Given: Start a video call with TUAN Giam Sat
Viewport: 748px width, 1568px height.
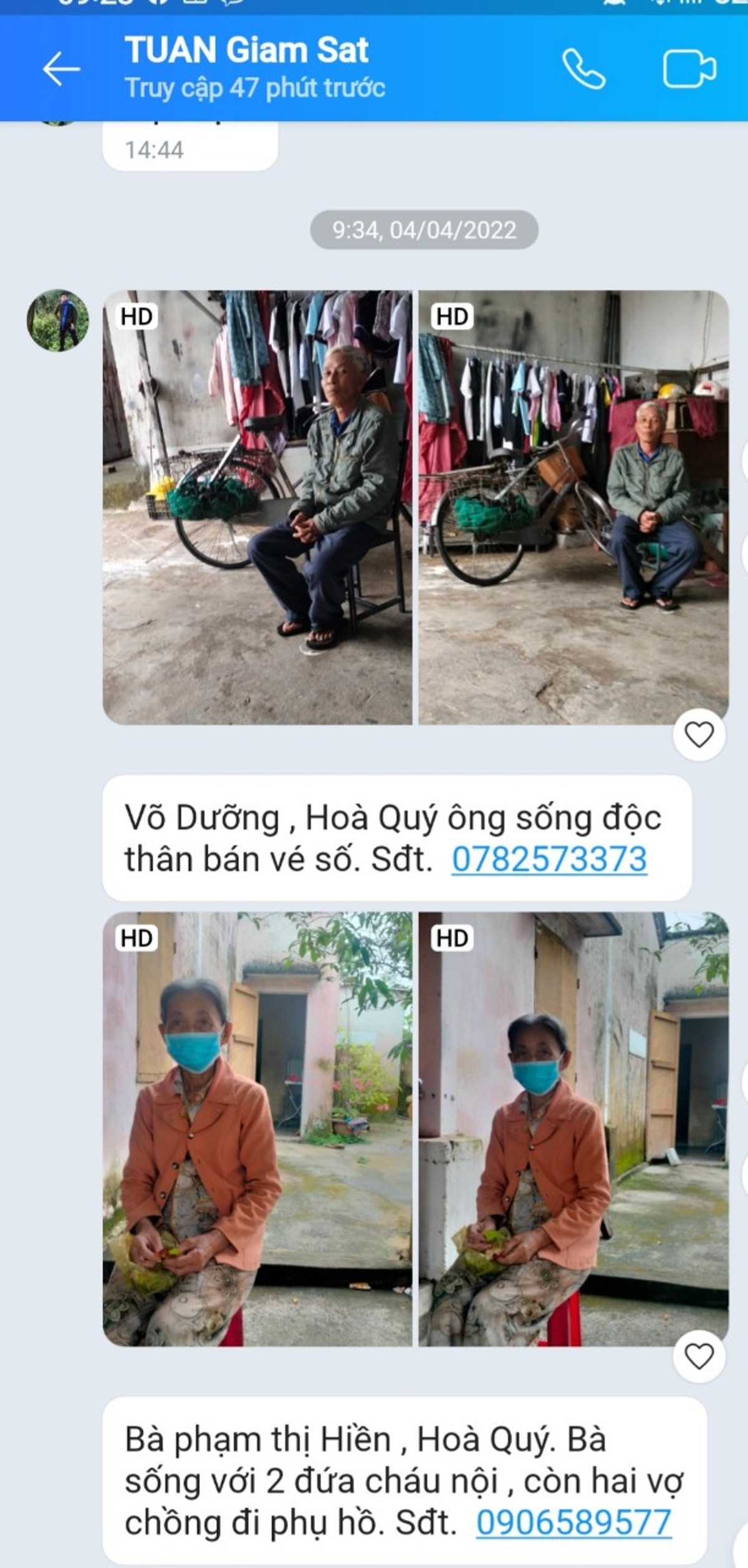Looking at the screenshot, I should coord(689,69).
